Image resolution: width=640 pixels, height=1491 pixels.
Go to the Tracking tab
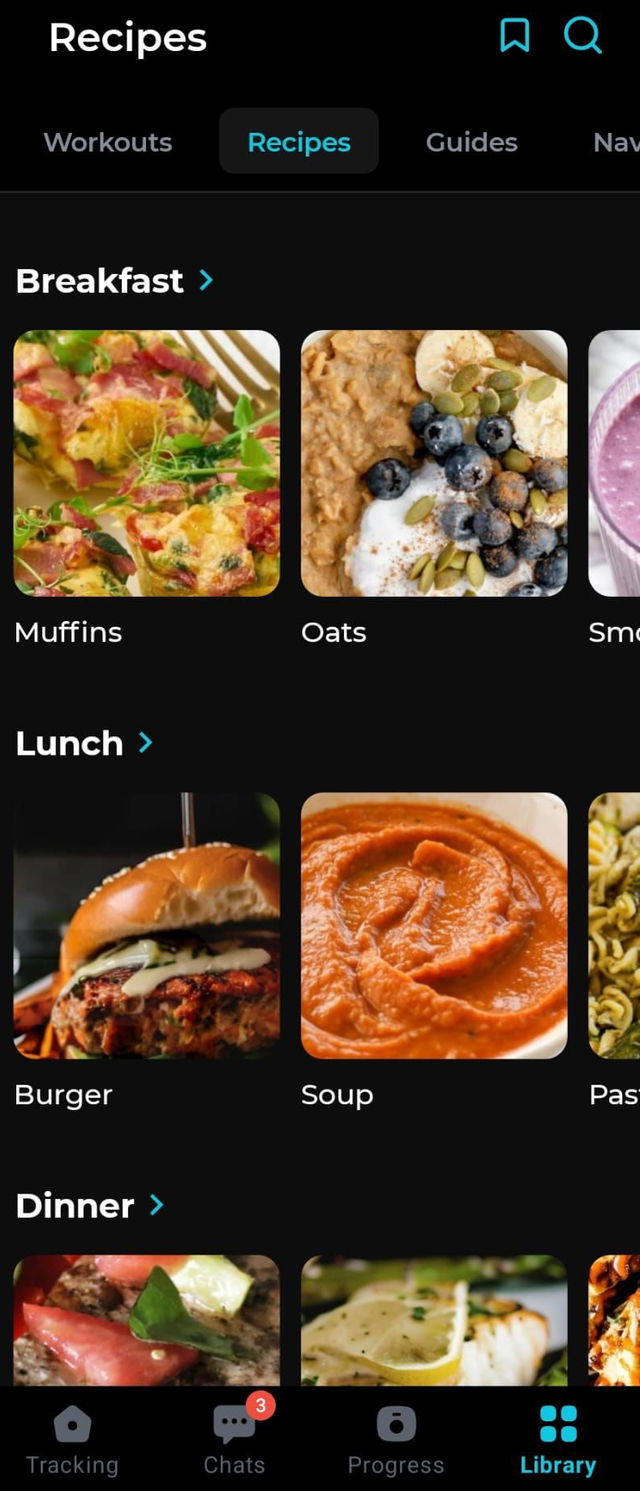tap(72, 1440)
